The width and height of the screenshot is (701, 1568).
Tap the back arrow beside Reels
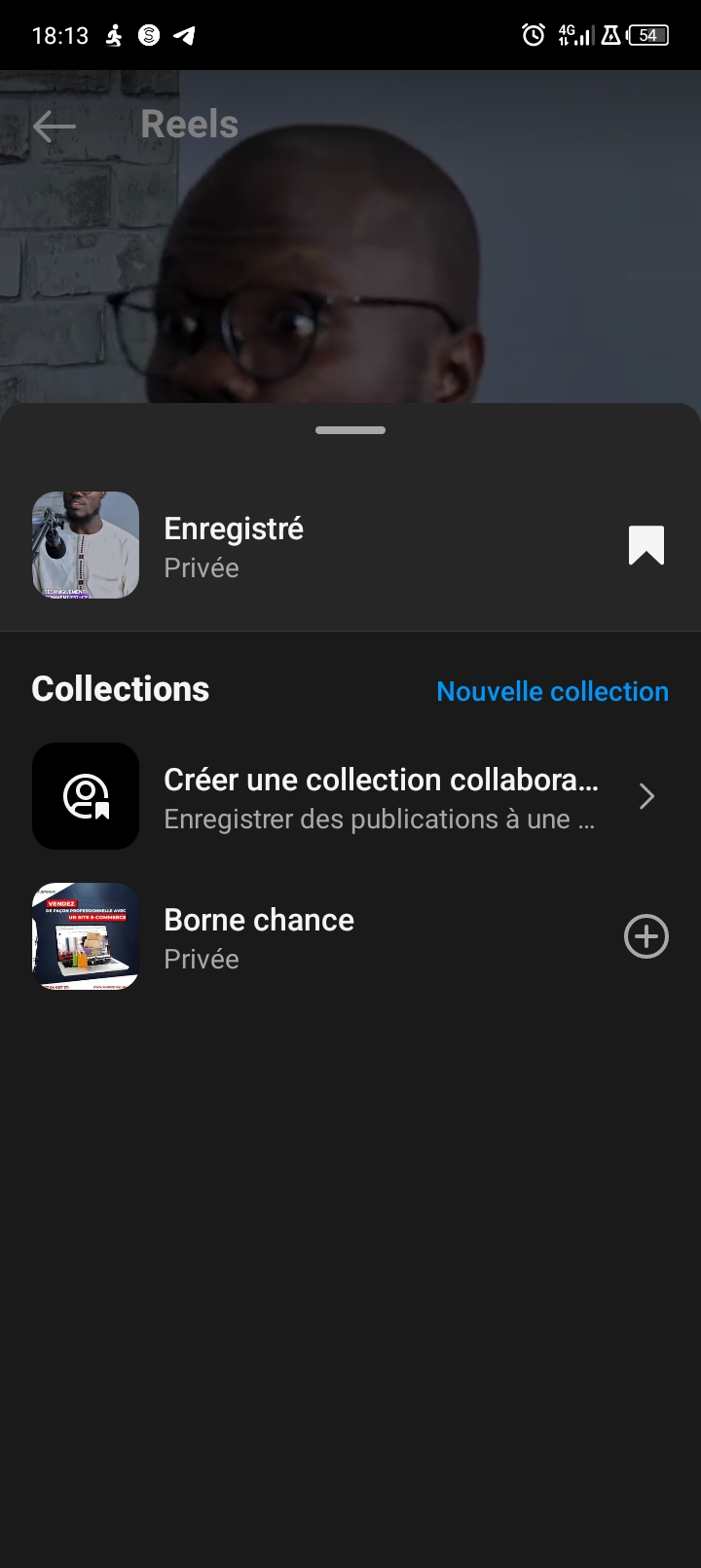tap(54, 126)
